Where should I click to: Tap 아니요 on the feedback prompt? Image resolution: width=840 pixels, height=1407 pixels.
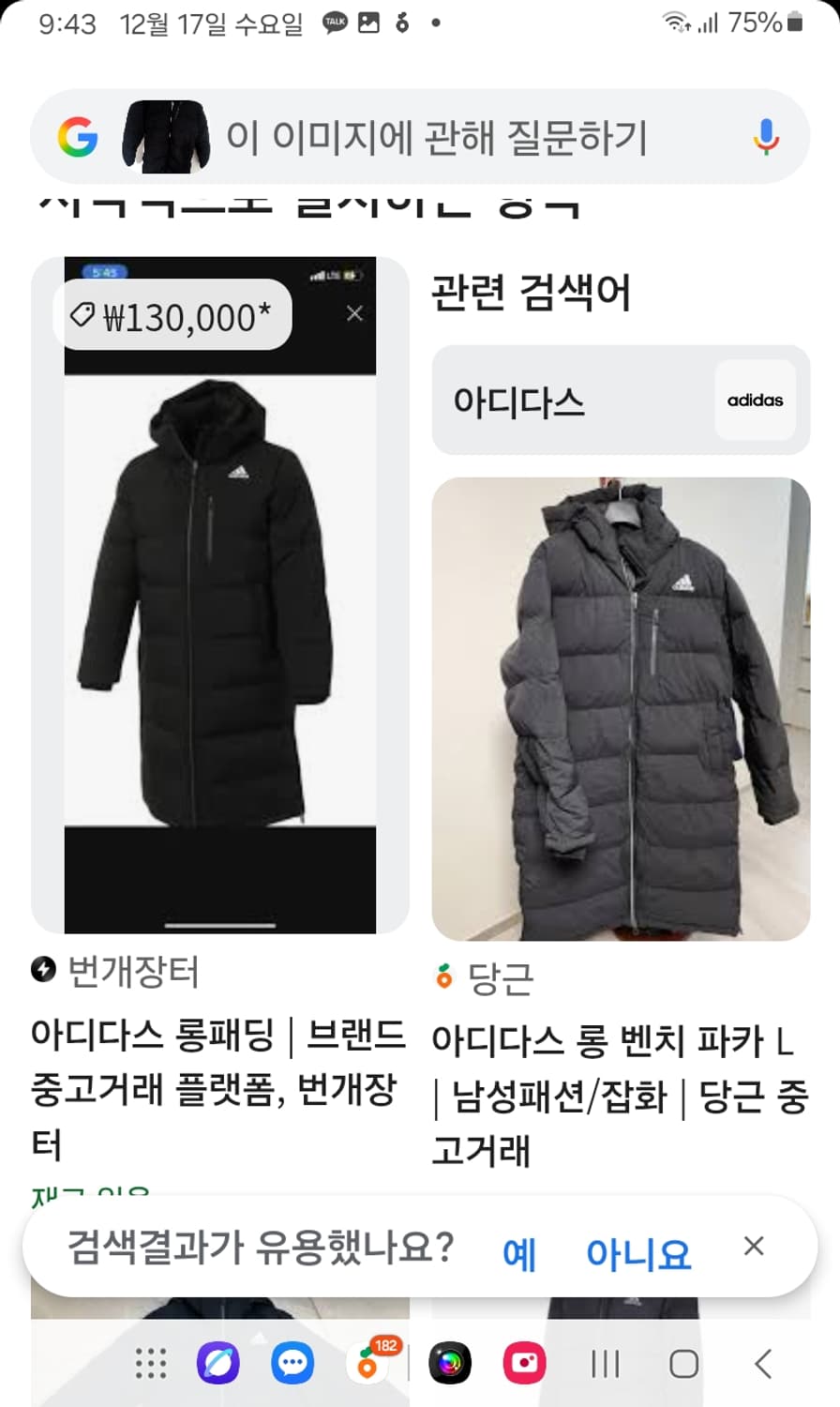click(x=637, y=1250)
